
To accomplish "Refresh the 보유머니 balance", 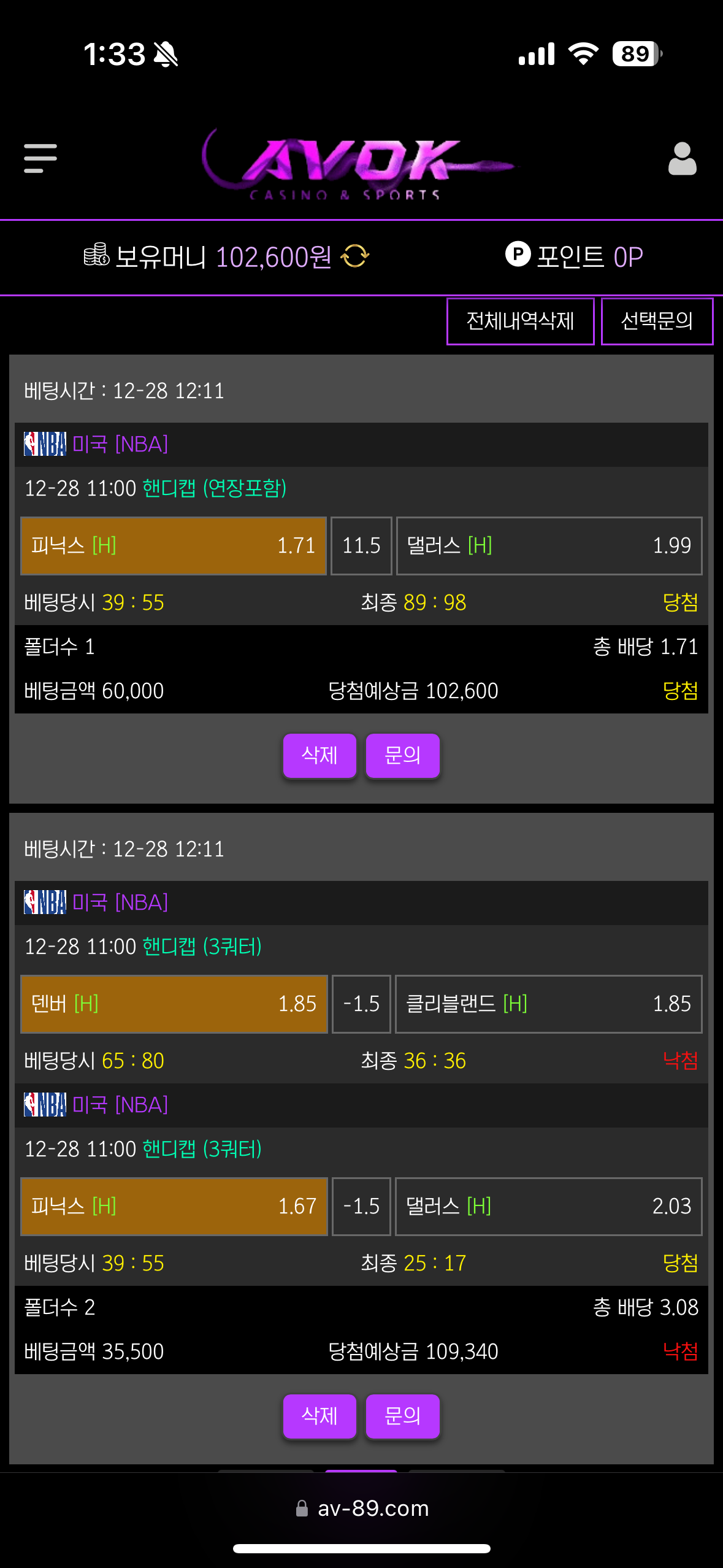I will tap(355, 256).
